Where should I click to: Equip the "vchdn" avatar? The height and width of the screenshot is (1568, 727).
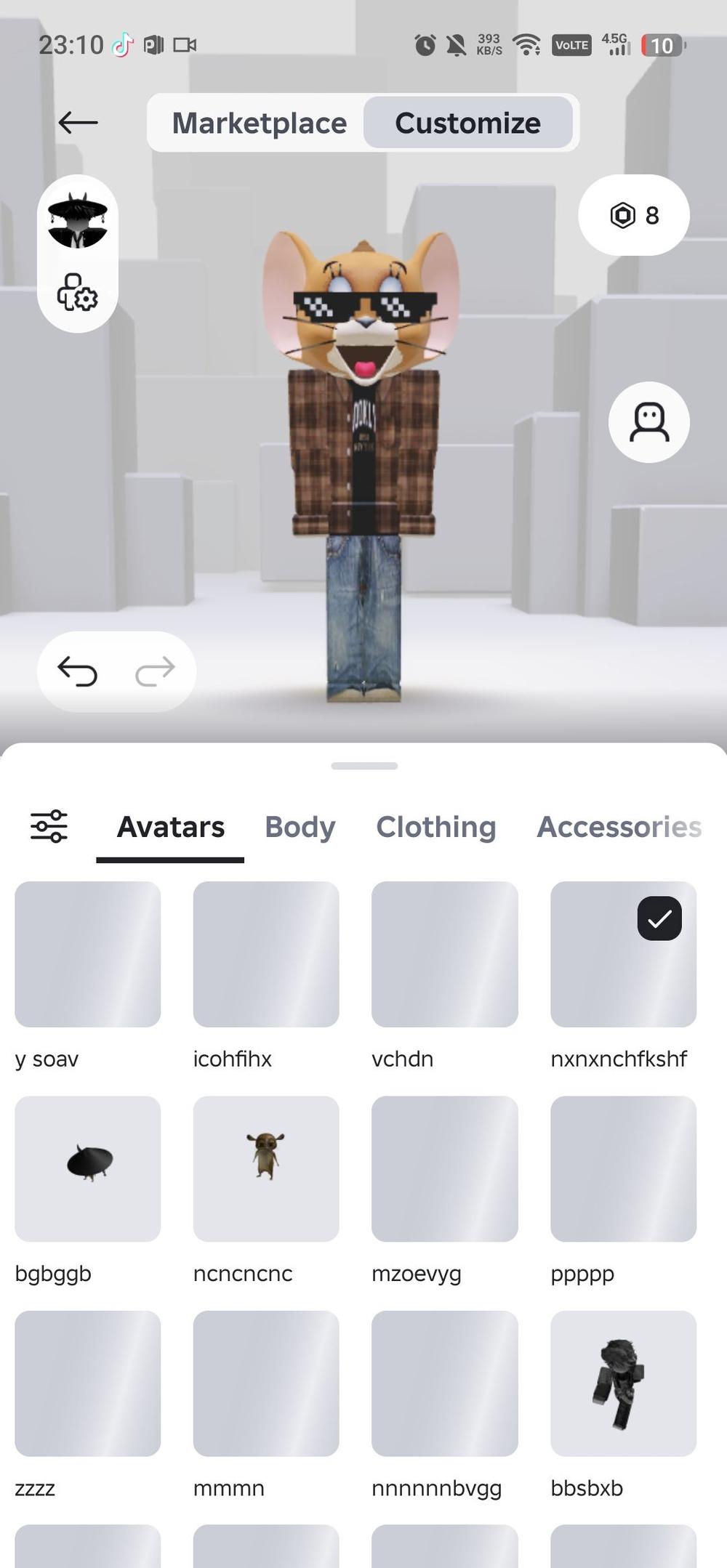(x=444, y=954)
